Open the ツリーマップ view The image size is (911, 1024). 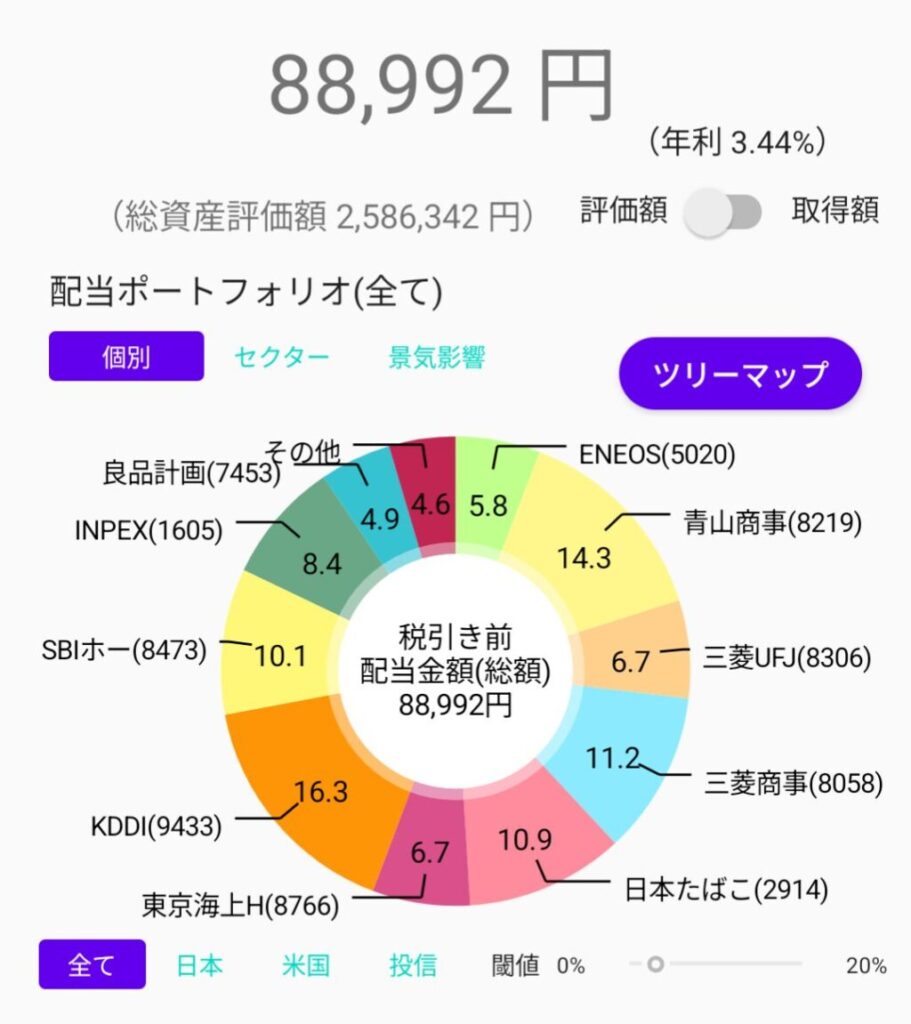click(x=740, y=374)
